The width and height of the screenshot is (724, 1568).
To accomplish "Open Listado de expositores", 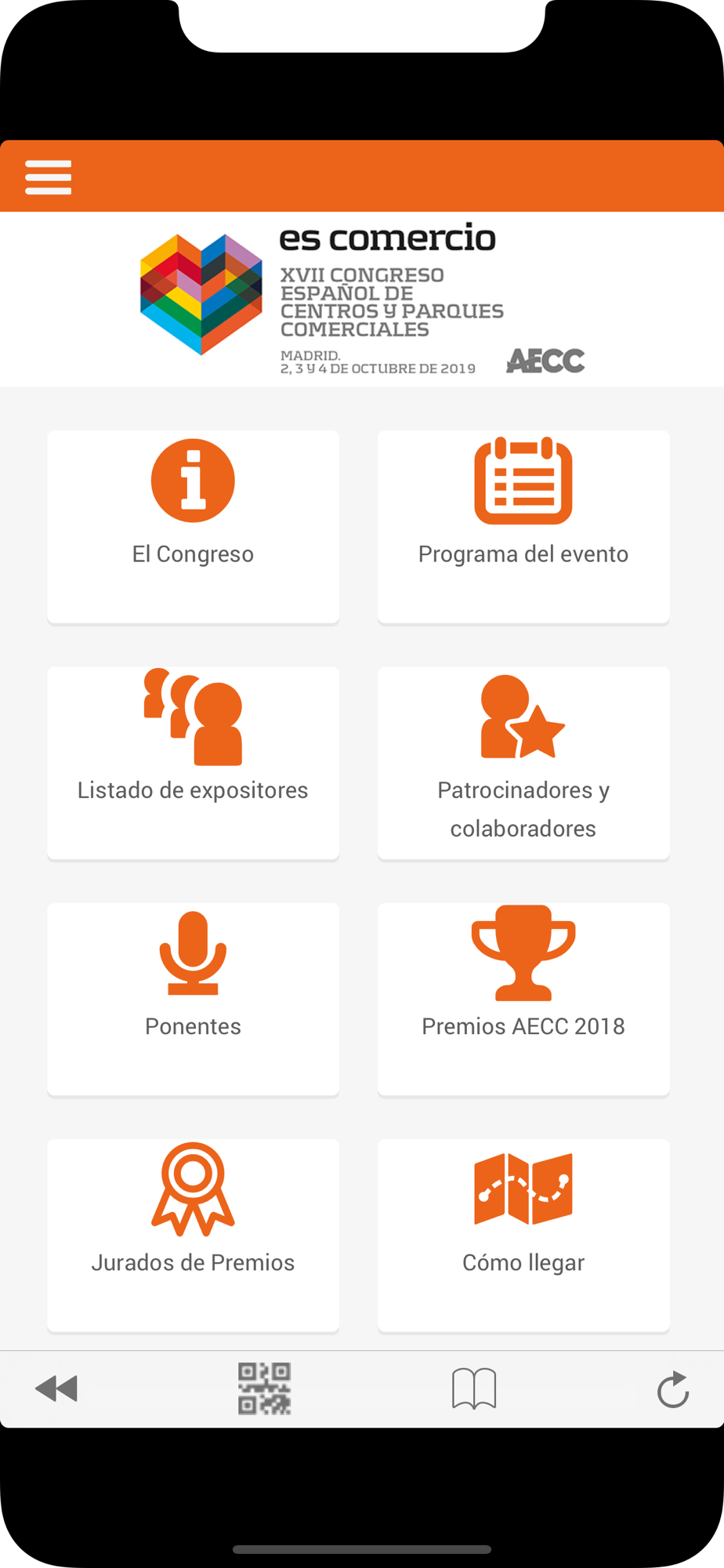I will 193,764.
